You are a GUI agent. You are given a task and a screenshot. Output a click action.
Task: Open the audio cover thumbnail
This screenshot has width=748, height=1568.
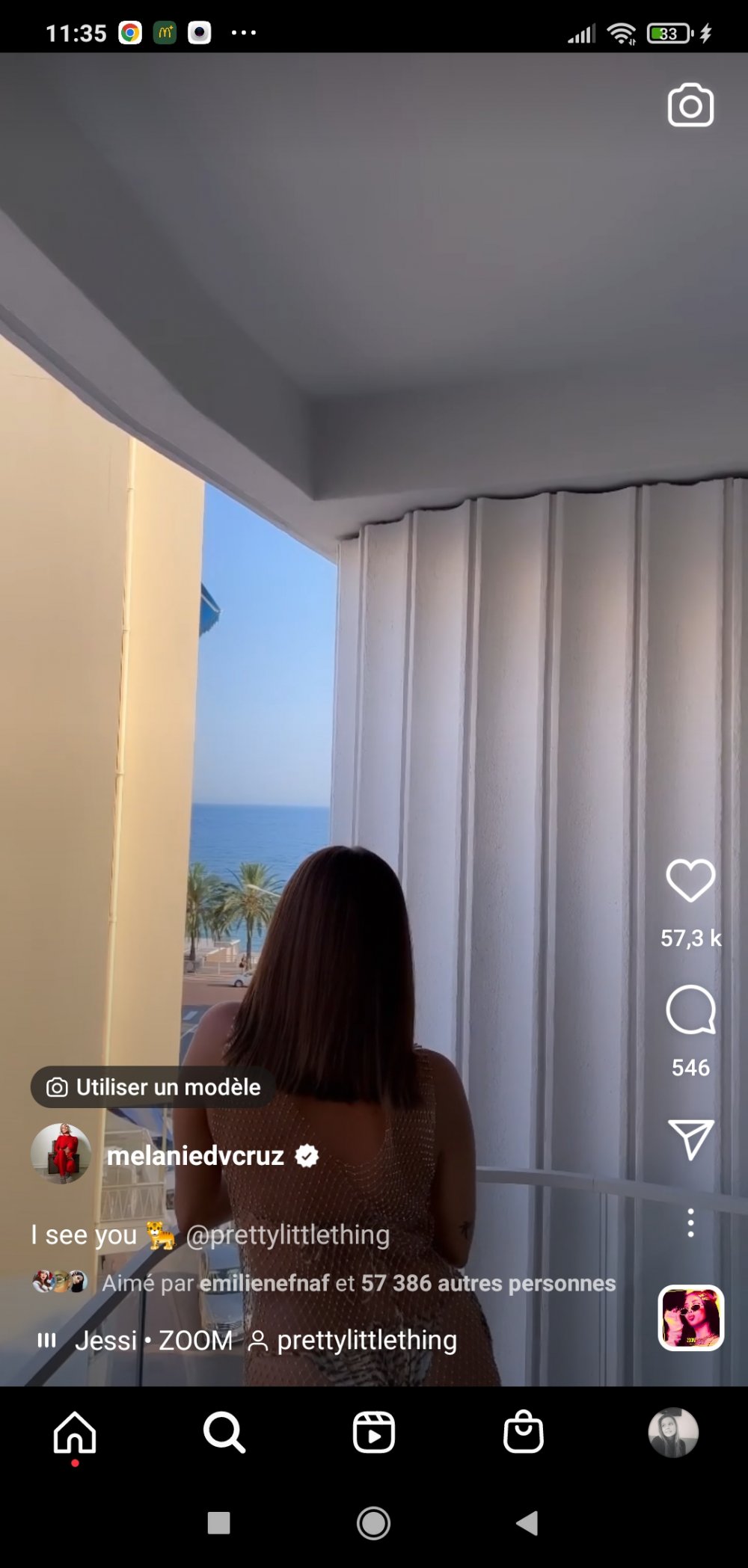pyautogui.click(x=690, y=1318)
